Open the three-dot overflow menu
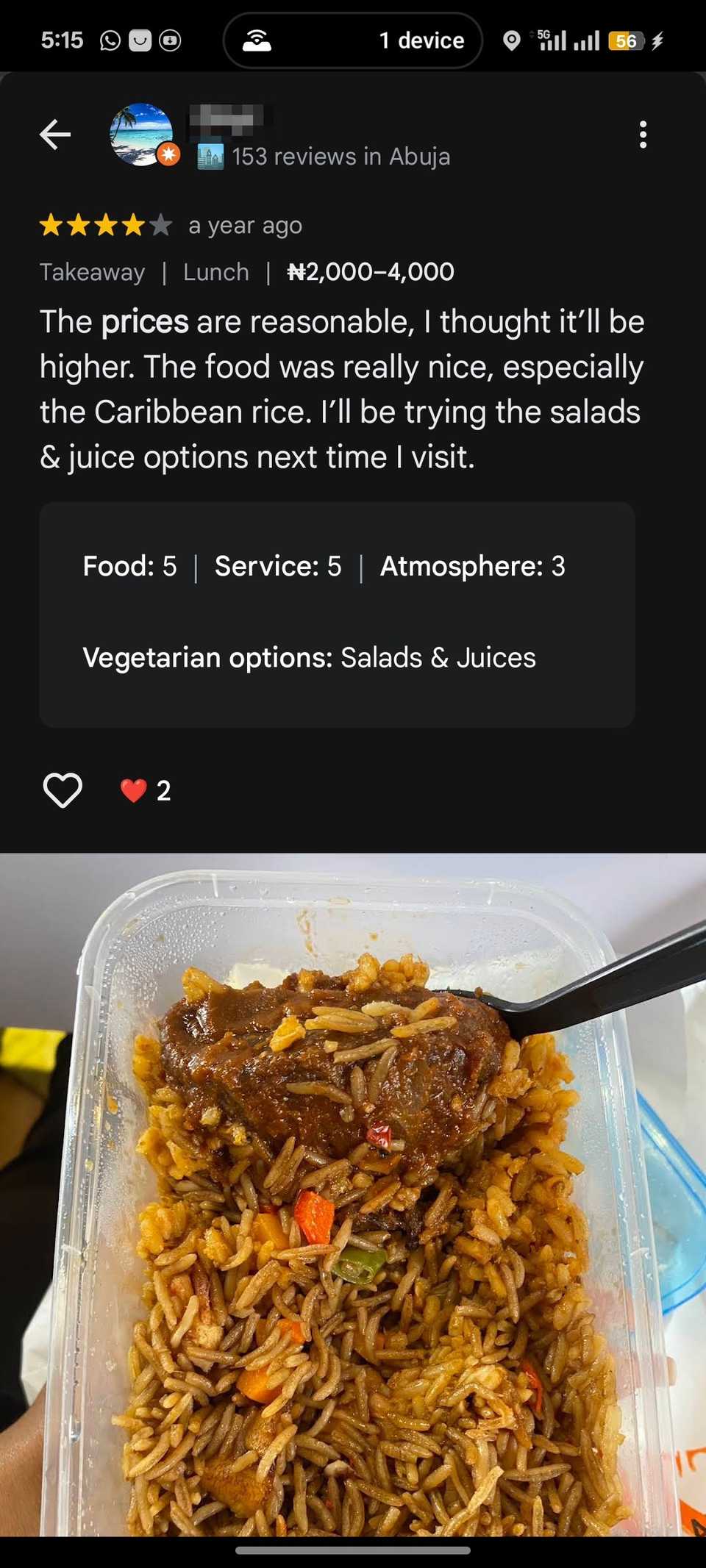The height and width of the screenshot is (1568, 706). click(643, 135)
